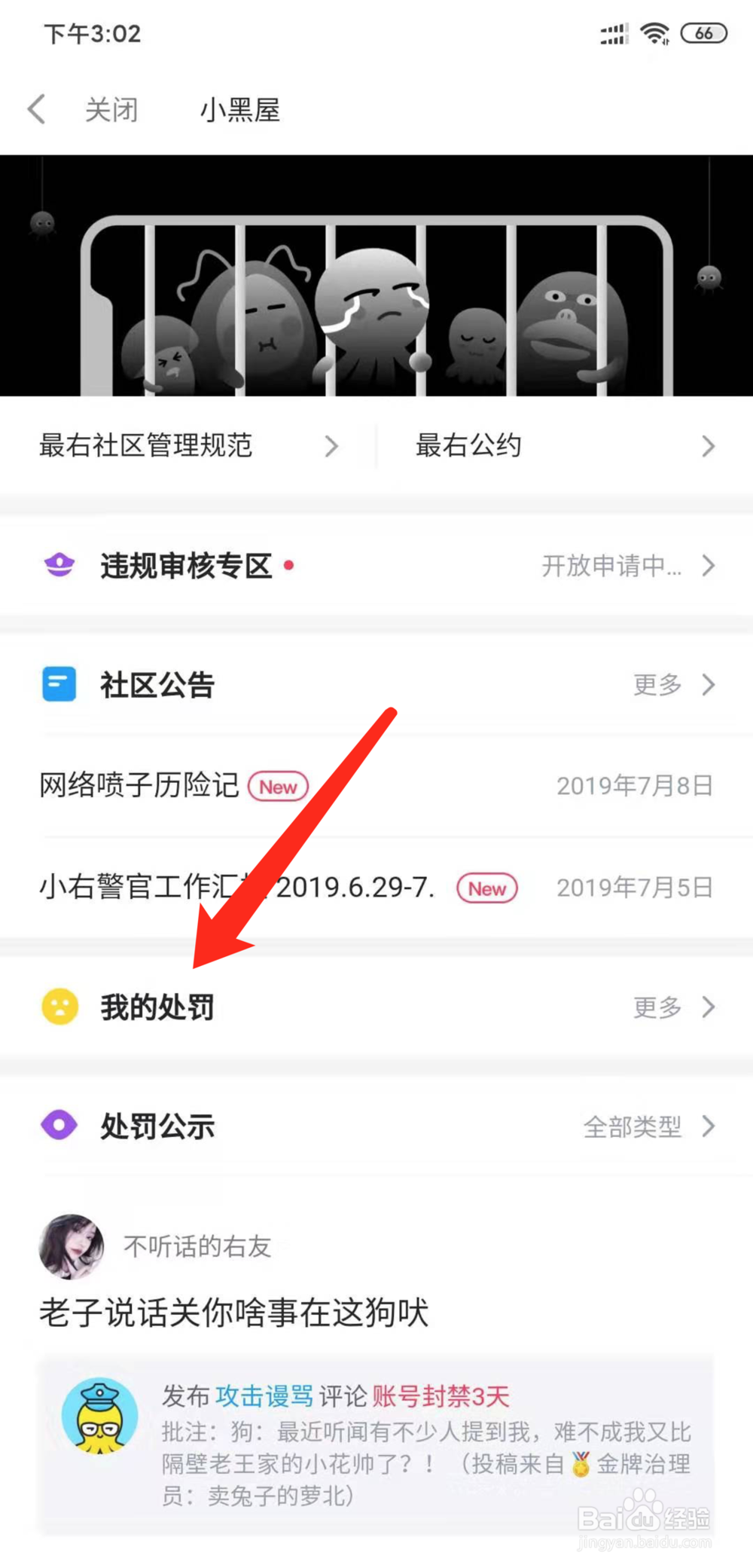
Task: Tap the back arrow to go back
Action: [36, 109]
